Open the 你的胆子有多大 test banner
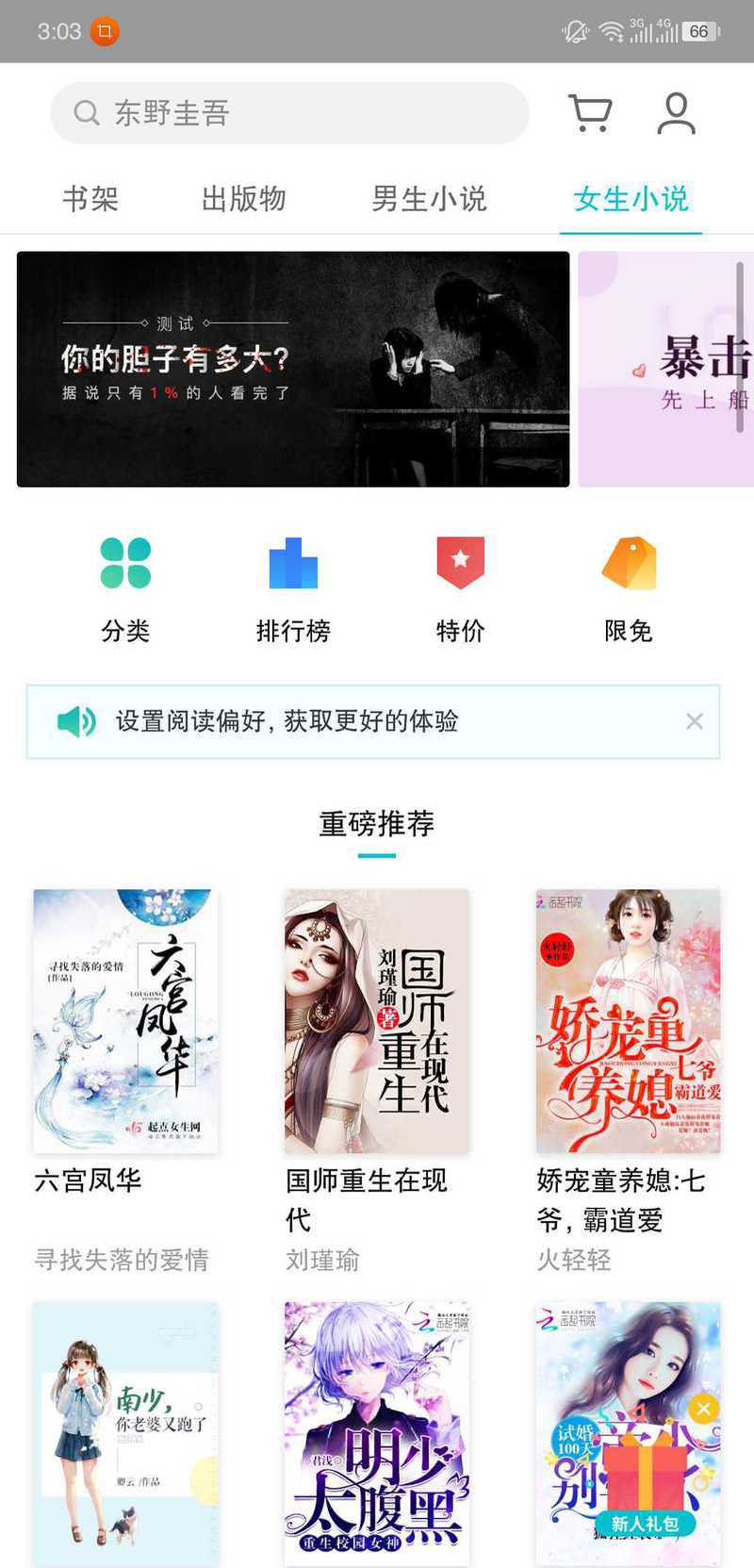Image resolution: width=754 pixels, height=1568 pixels. point(293,369)
